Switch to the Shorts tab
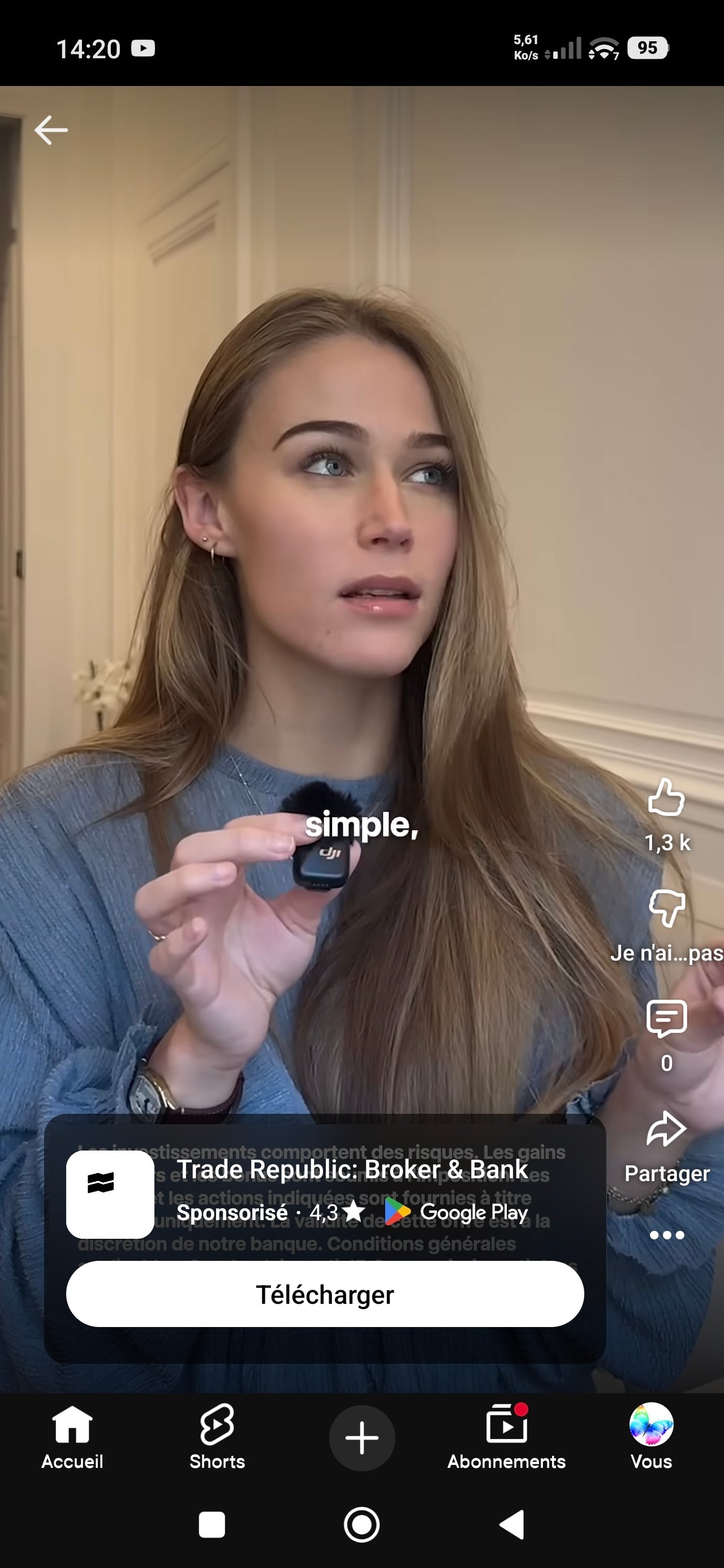This screenshot has height=1568, width=724. point(217,1438)
